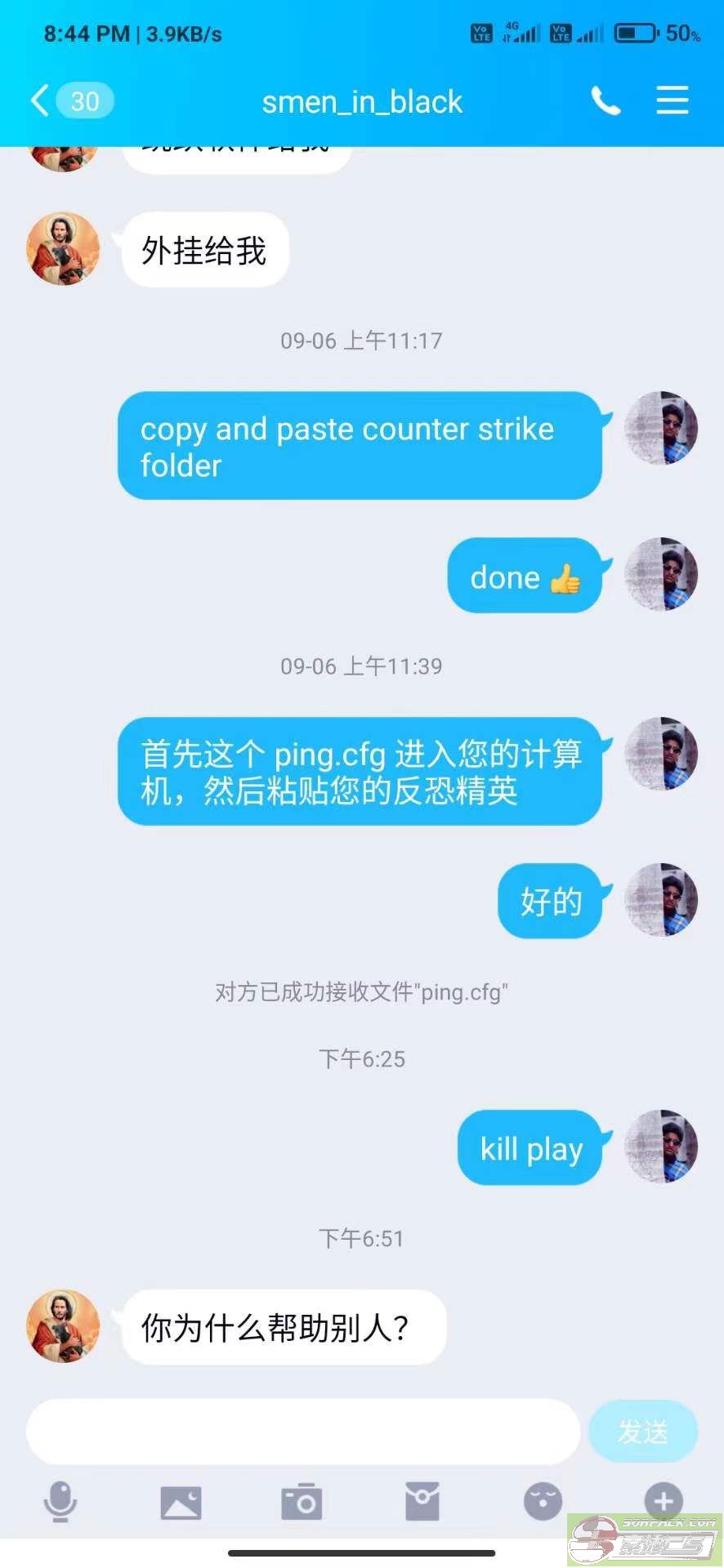This screenshot has width=724, height=1568.
Task: Open my avatar next to kill play
Action: [x=661, y=1147]
